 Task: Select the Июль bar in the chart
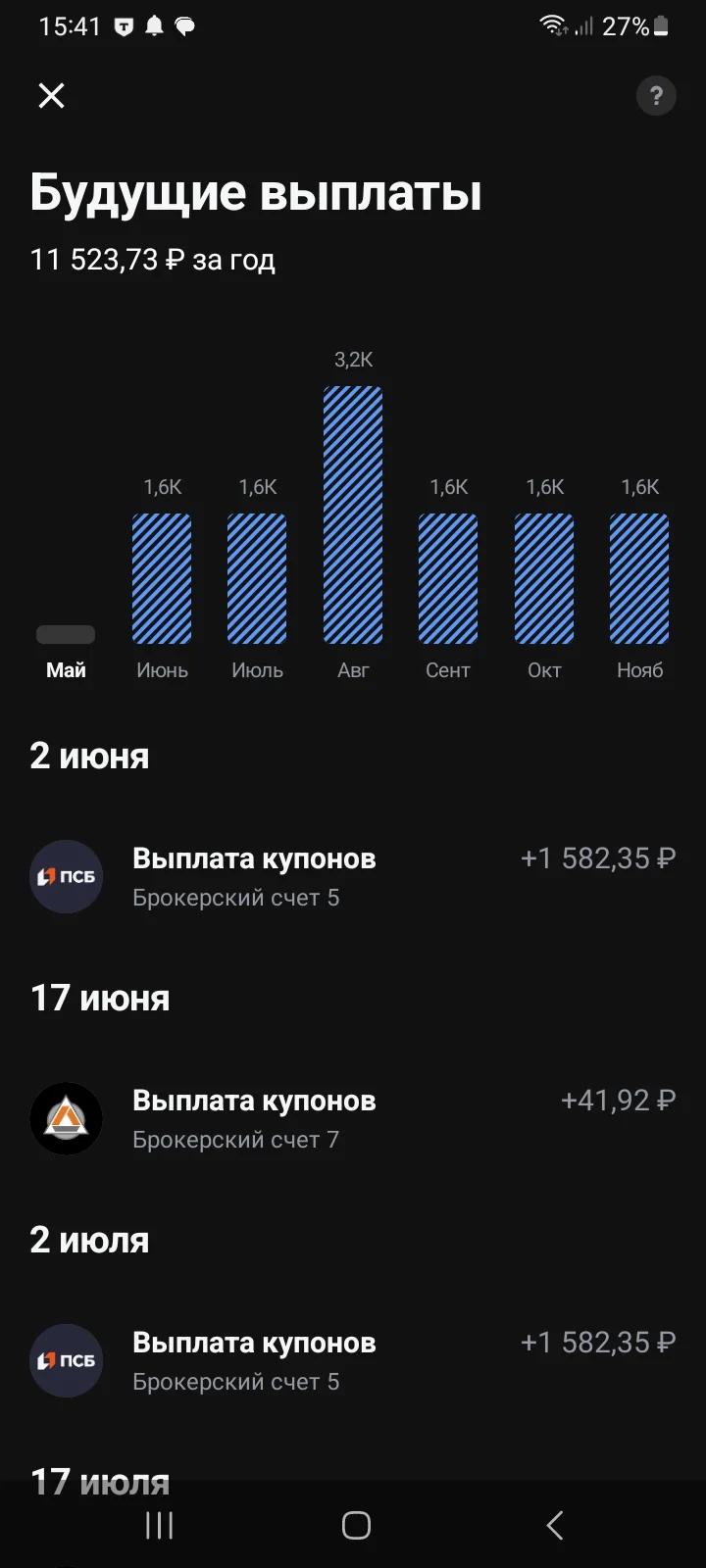257,578
